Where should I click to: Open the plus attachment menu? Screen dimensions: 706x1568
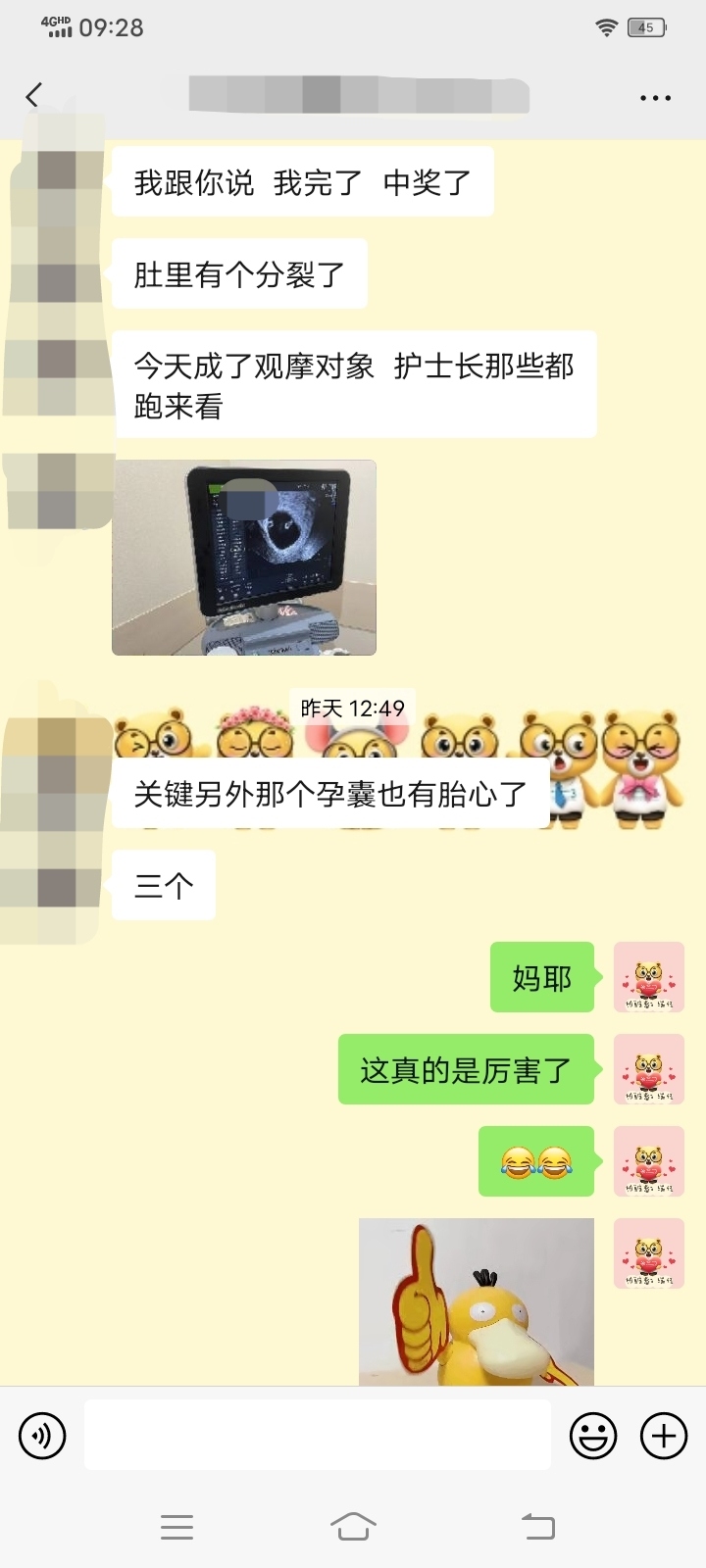click(x=664, y=1436)
